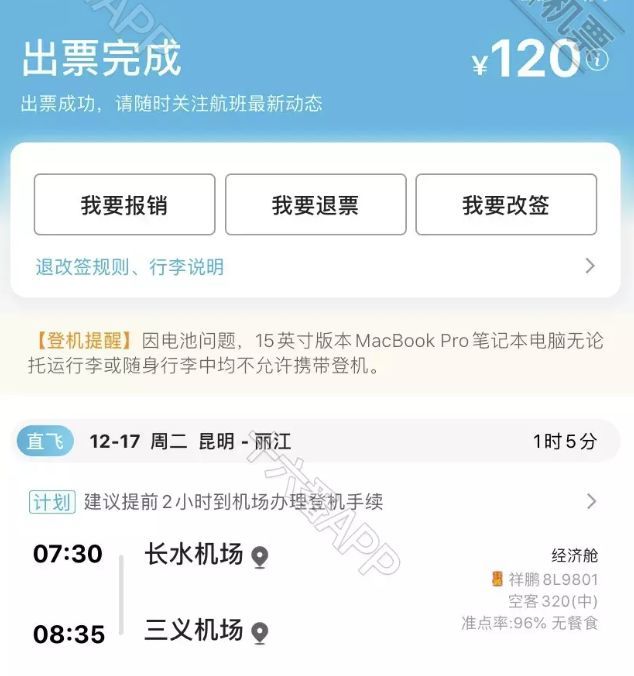634x676 pixels.
Task: Show 三义机场 location on map
Action: pos(260,633)
